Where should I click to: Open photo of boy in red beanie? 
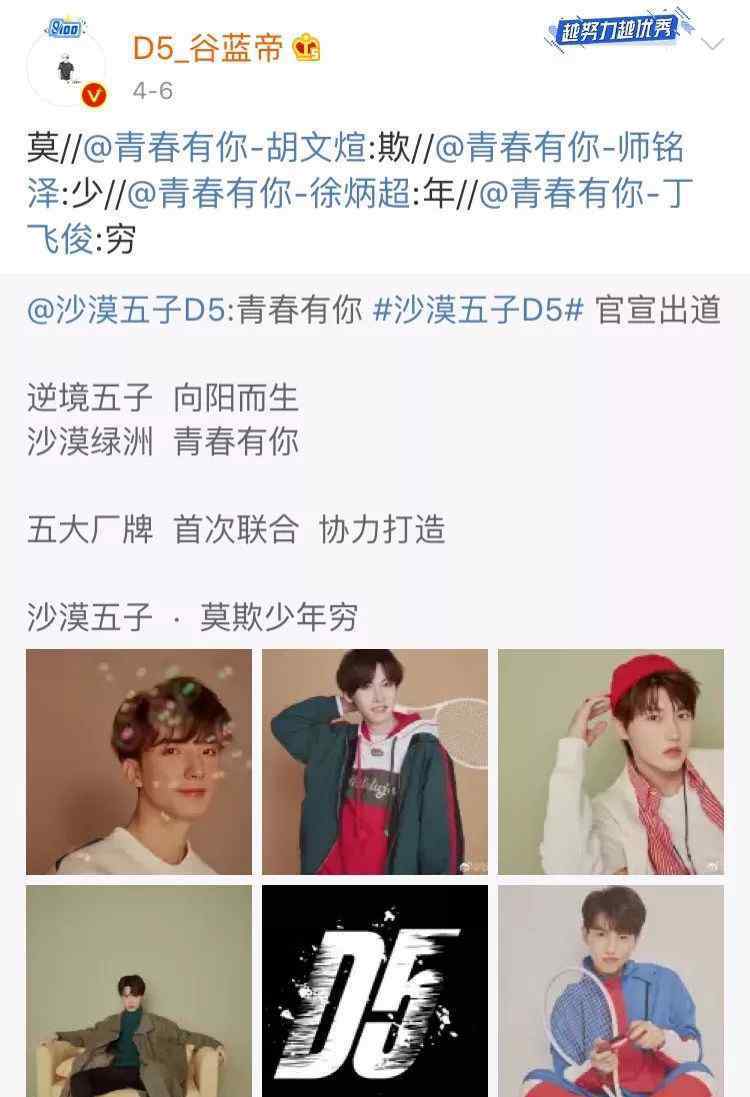point(611,762)
